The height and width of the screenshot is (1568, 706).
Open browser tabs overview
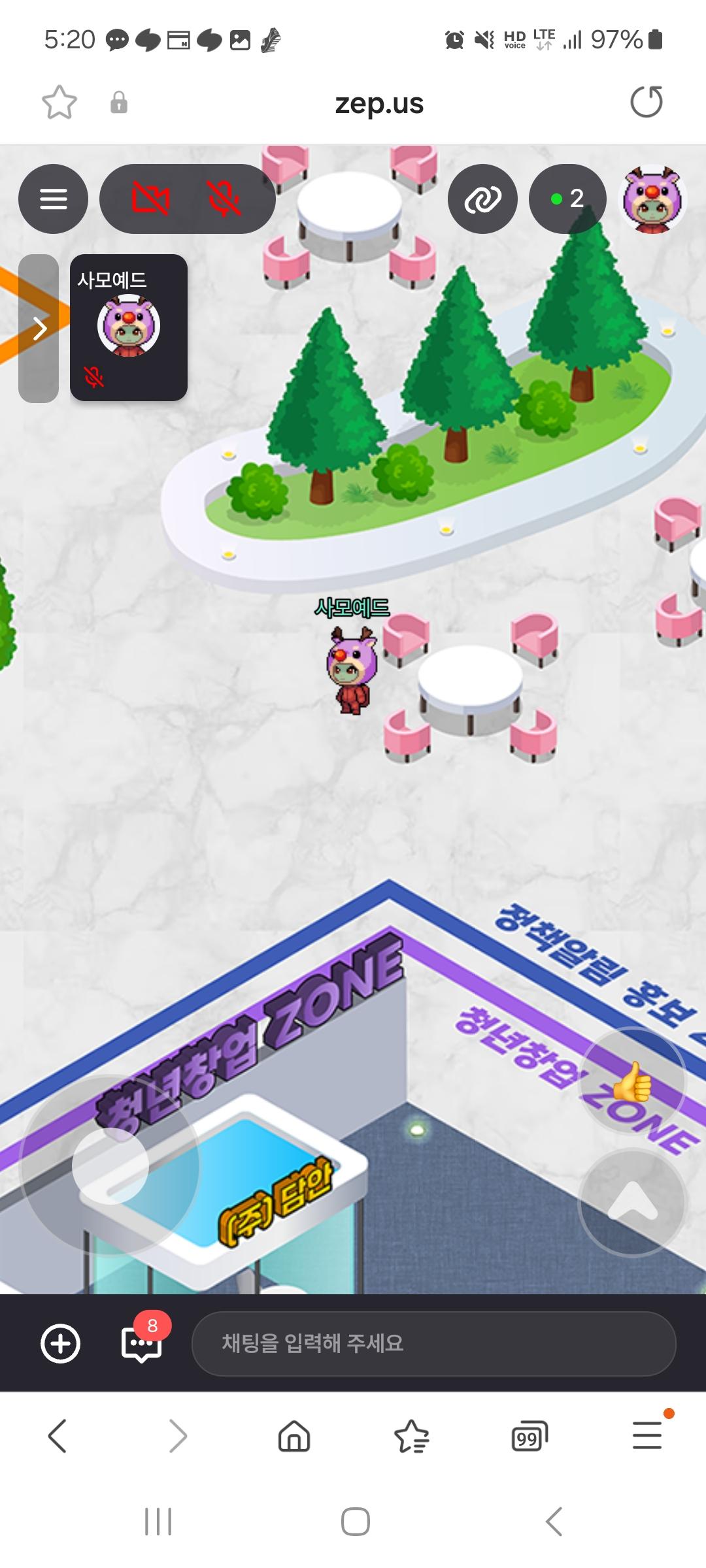[x=529, y=1436]
